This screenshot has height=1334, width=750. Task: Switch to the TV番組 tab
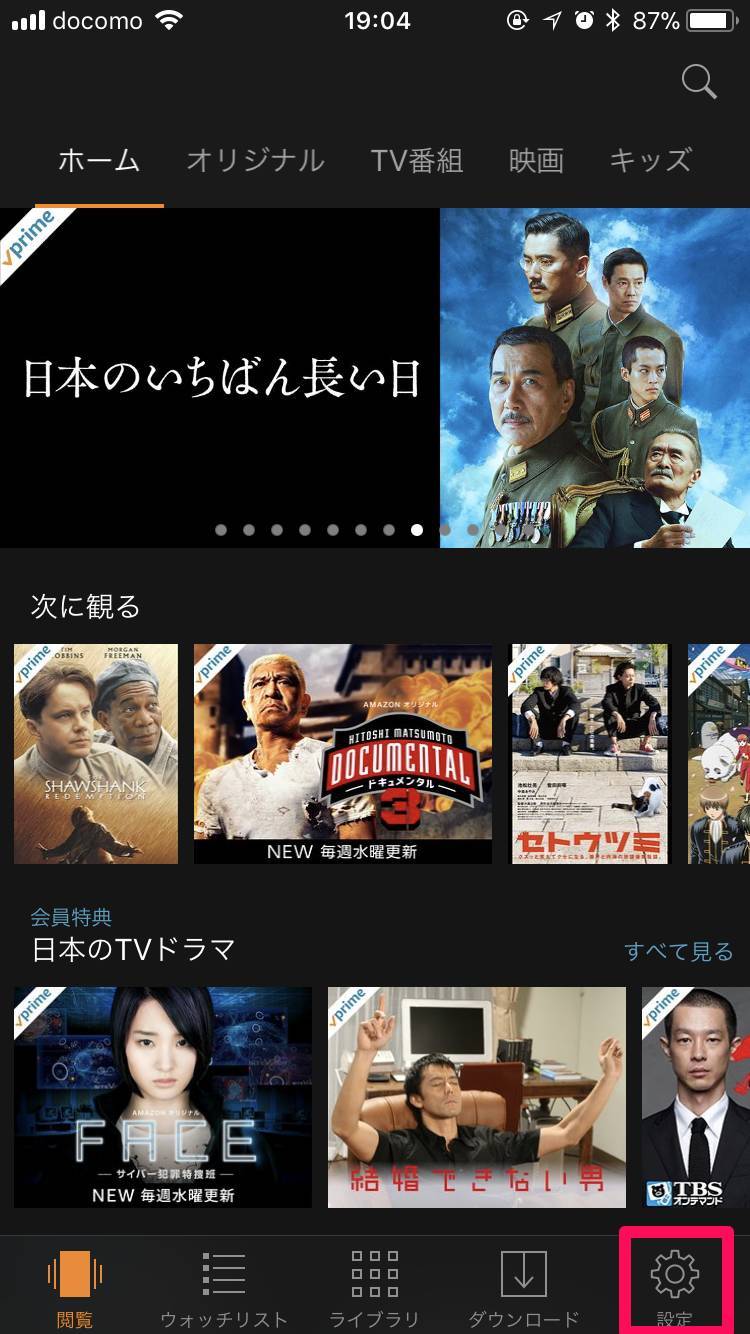416,161
